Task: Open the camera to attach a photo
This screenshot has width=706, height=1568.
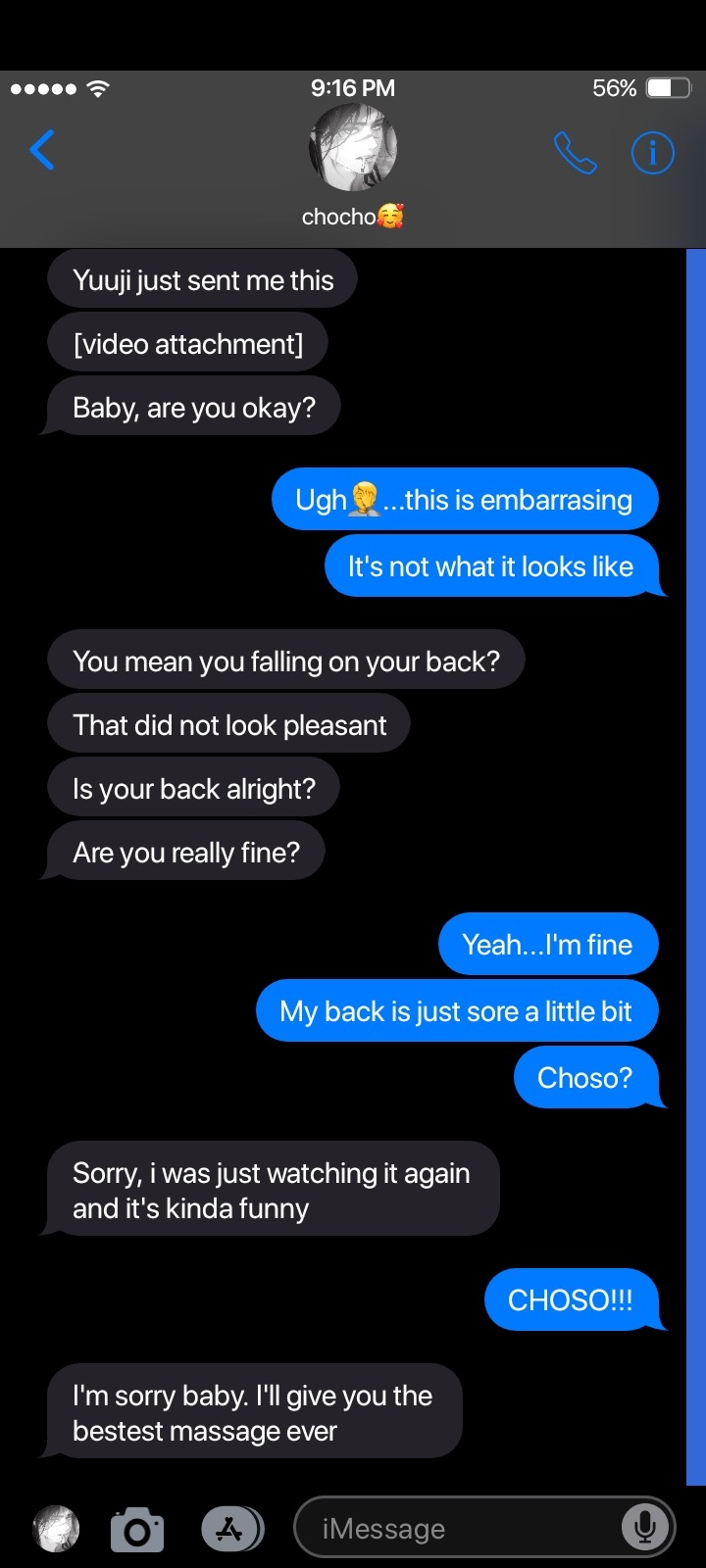Action: pos(137,1529)
